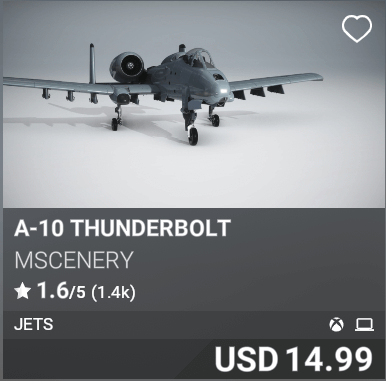Image resolution: width=386 pixels, height=381 pixels.
Task: Add A-10 Thunderbolt to wishlist with heart
Action: tap(357, 29)
